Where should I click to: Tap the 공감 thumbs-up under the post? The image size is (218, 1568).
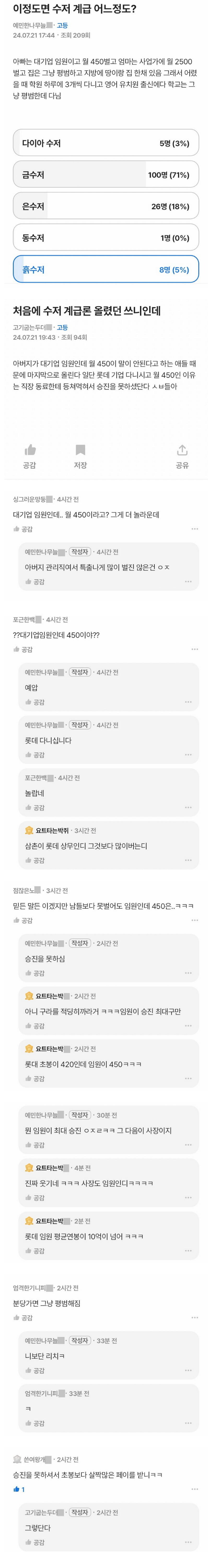point(30,456)
